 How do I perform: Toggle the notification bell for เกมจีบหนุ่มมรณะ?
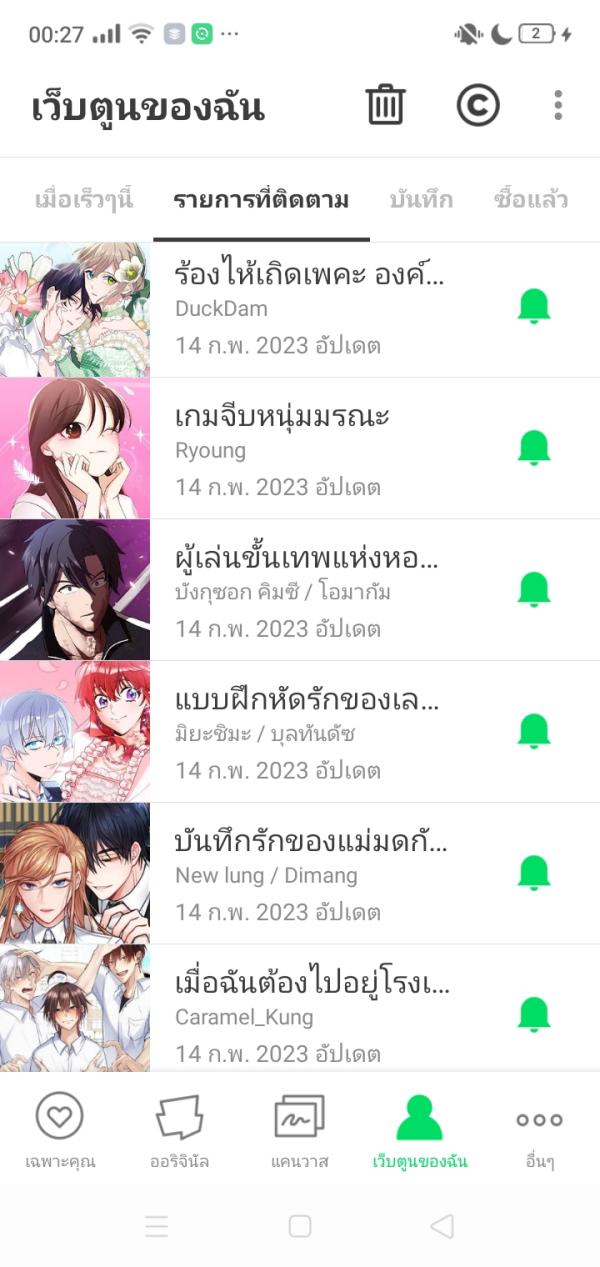(x=534, y=447)
